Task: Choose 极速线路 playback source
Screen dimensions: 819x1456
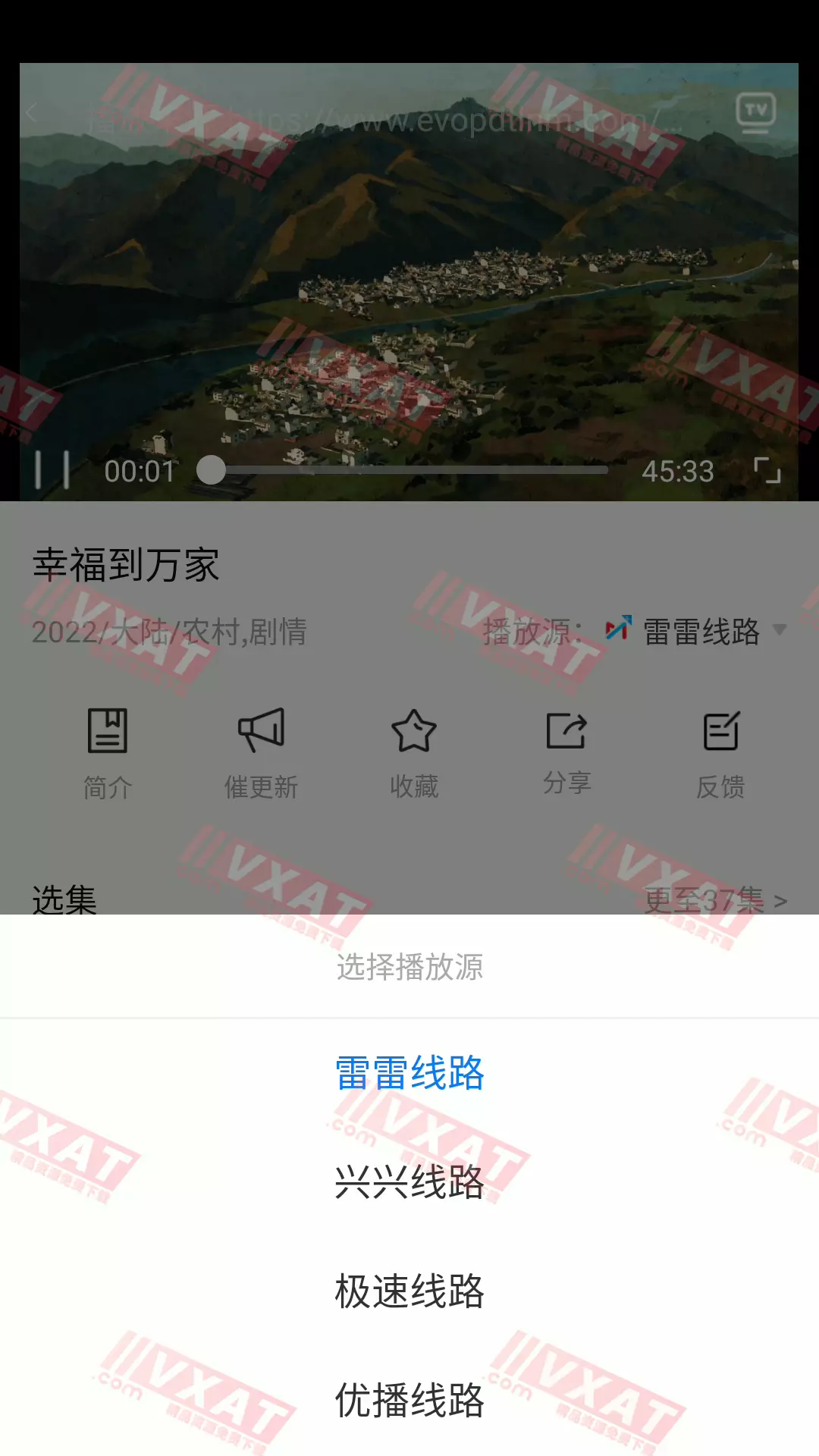Action: point(409,1291)
